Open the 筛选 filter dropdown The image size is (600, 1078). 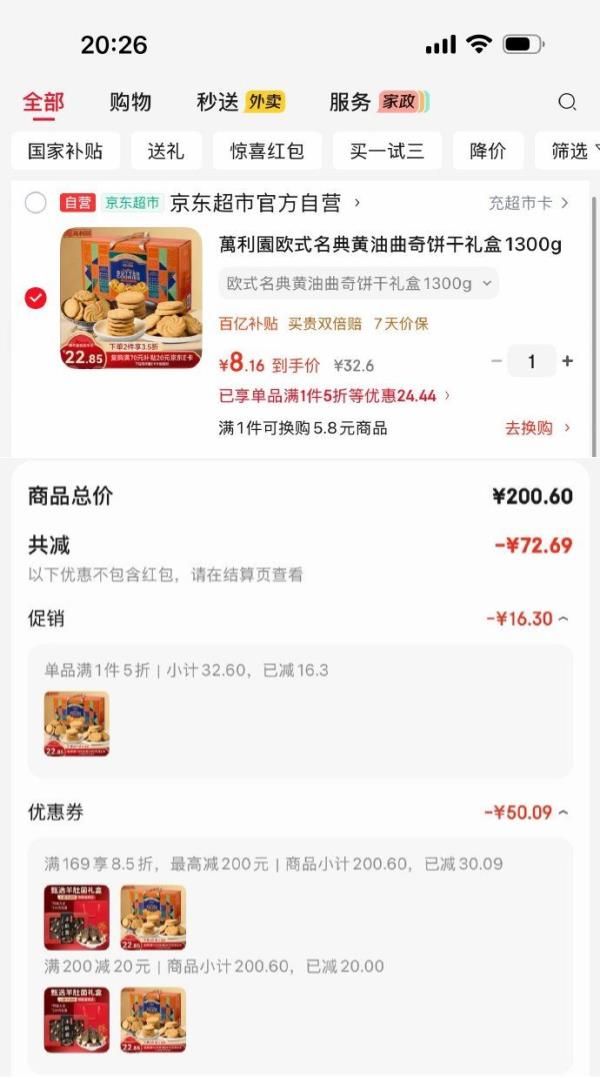tap(572, 151)
